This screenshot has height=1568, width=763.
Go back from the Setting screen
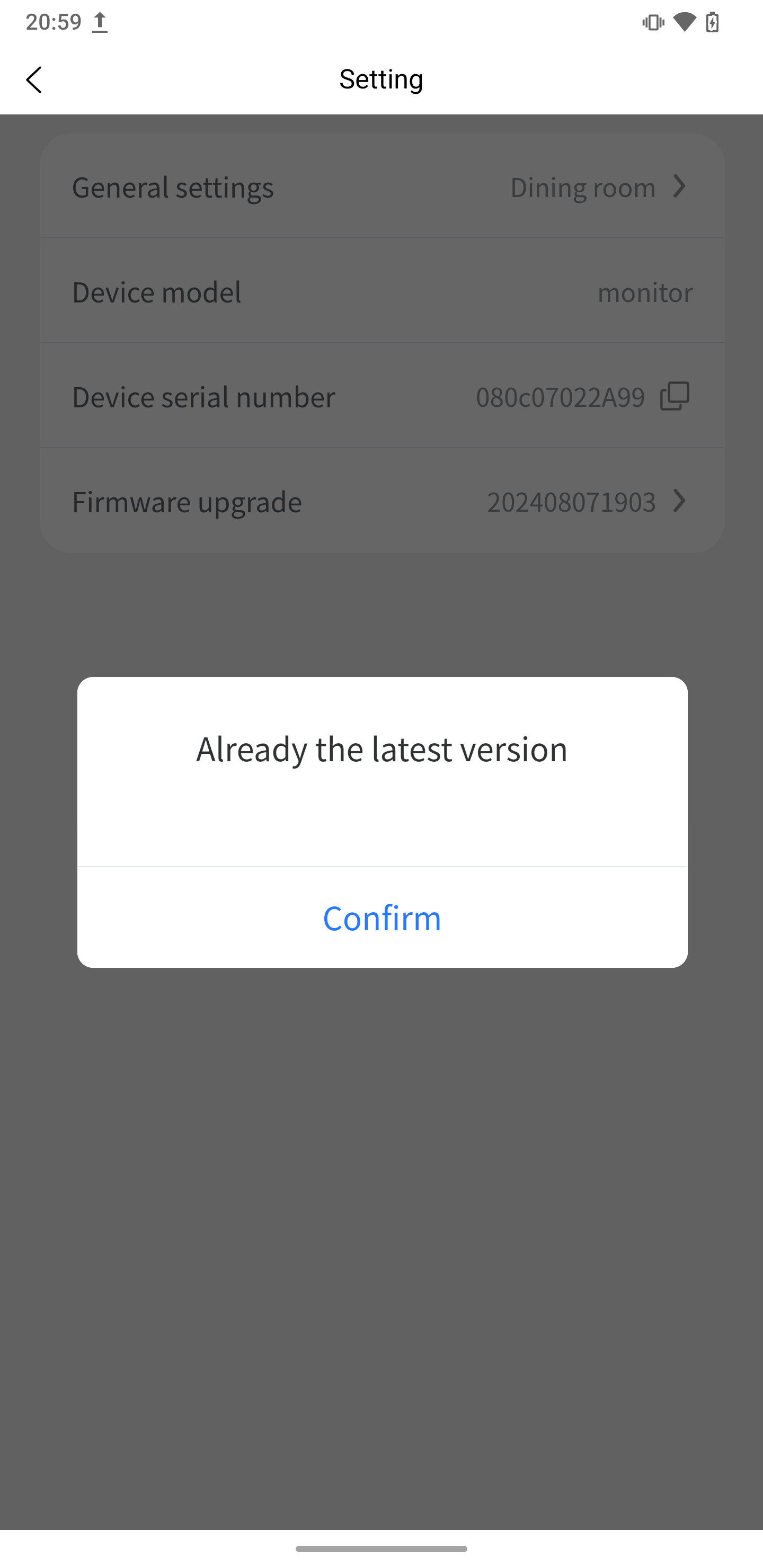pos(34,80)
